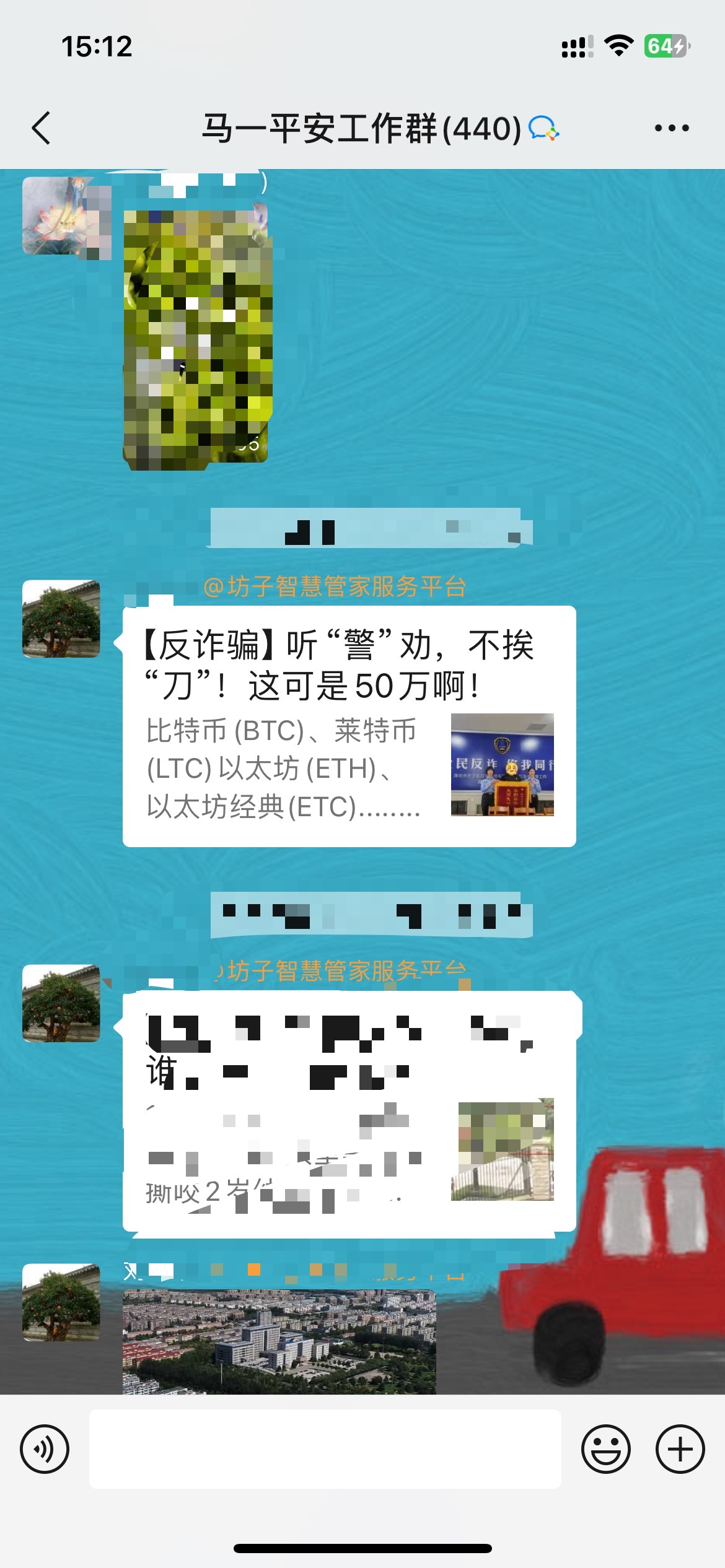Open the 【反诈骗】听"警"劝 article card

pyautogui.click(x=349, y=726)
